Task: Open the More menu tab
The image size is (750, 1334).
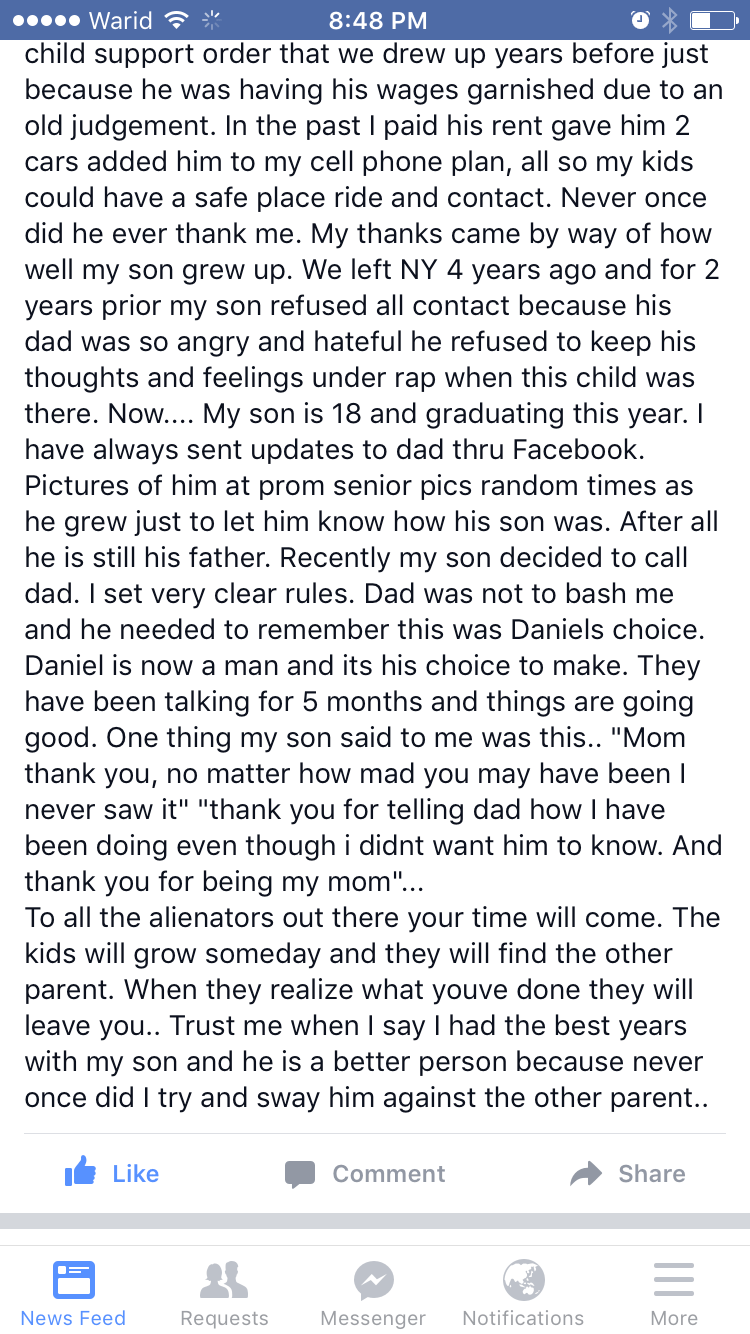Action: (x=674, y=1294)
